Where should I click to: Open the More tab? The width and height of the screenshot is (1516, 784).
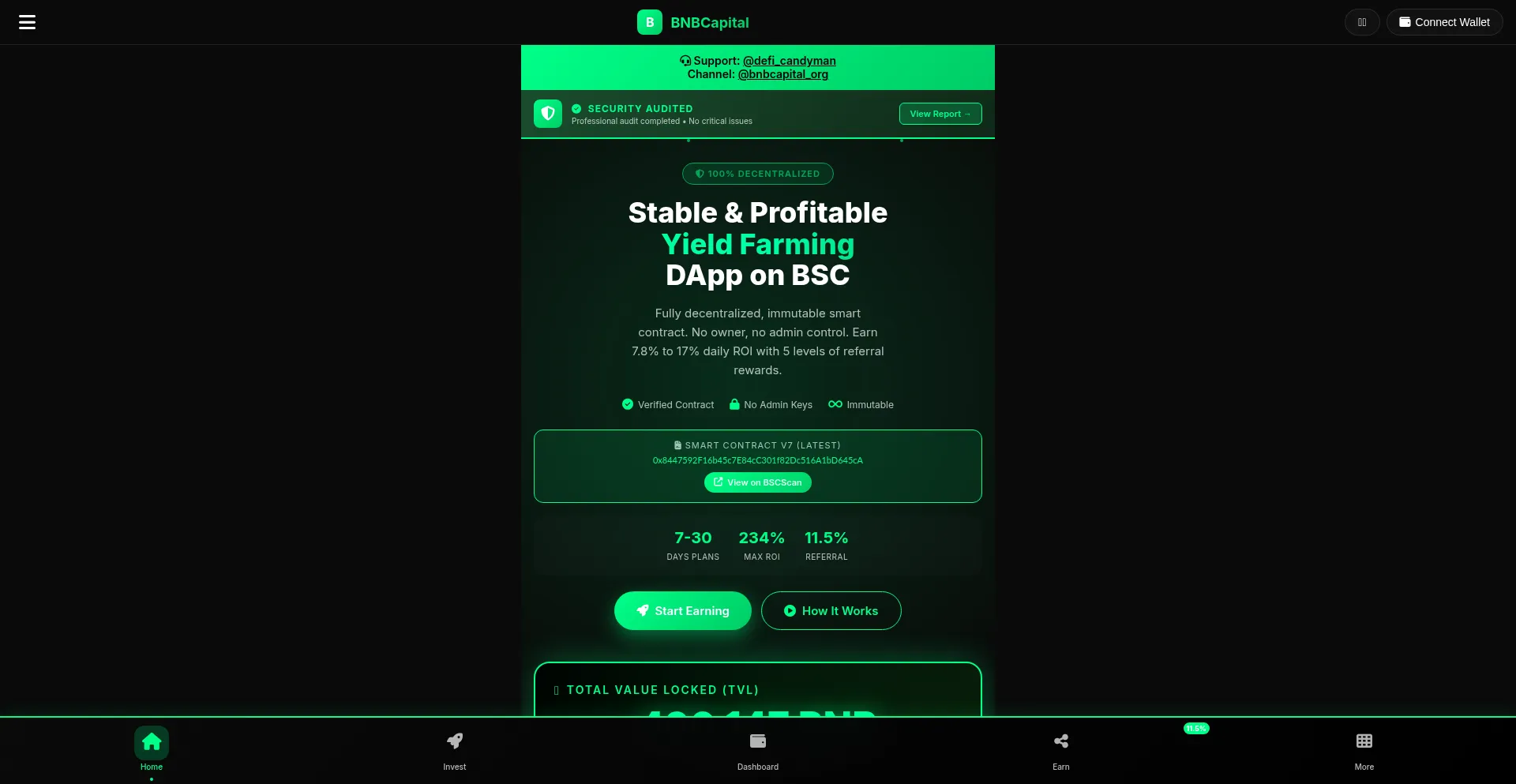(x=1364, y=748)
